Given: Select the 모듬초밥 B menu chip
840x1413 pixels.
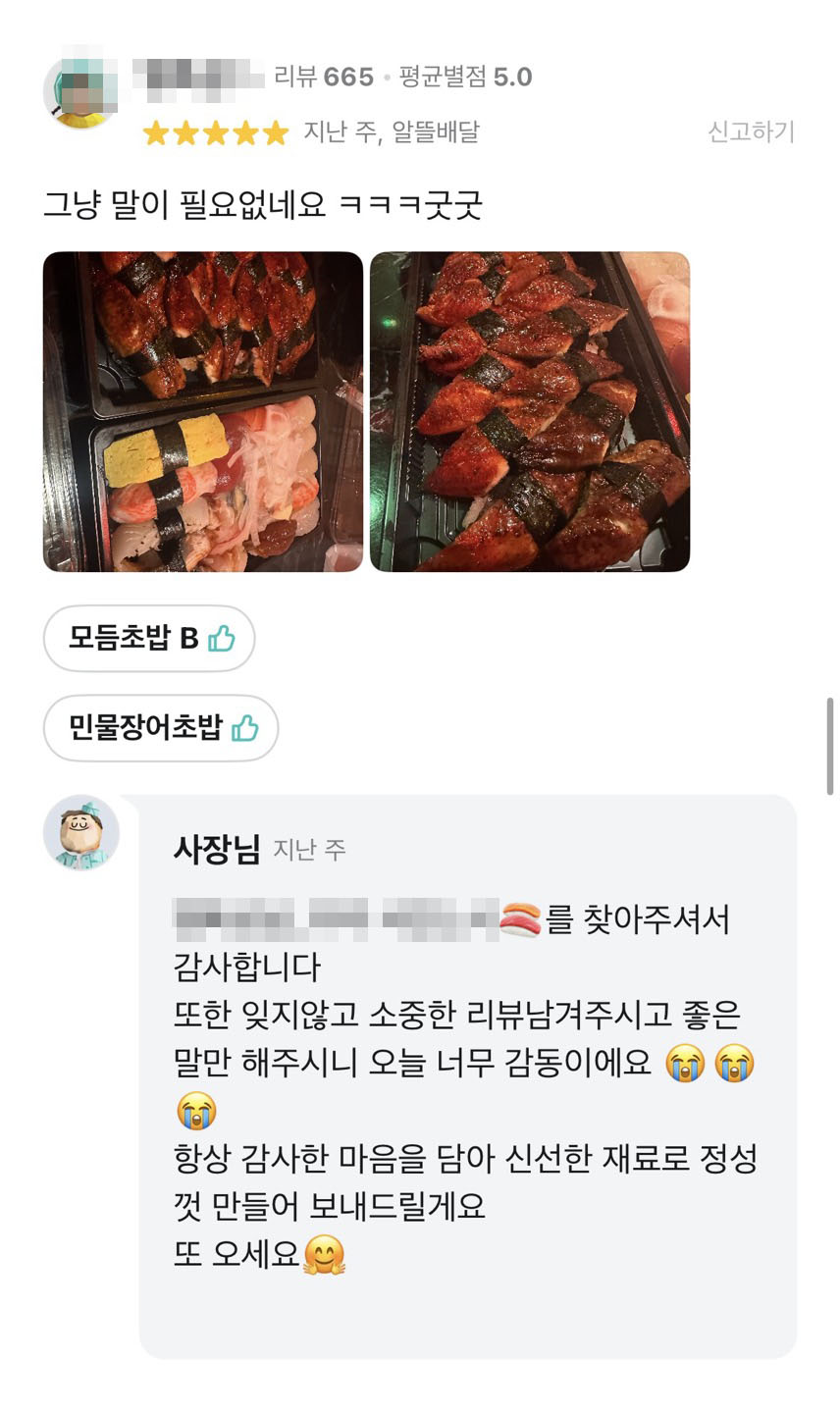Looking at the screenshot, I should click(x=149, y=639).
